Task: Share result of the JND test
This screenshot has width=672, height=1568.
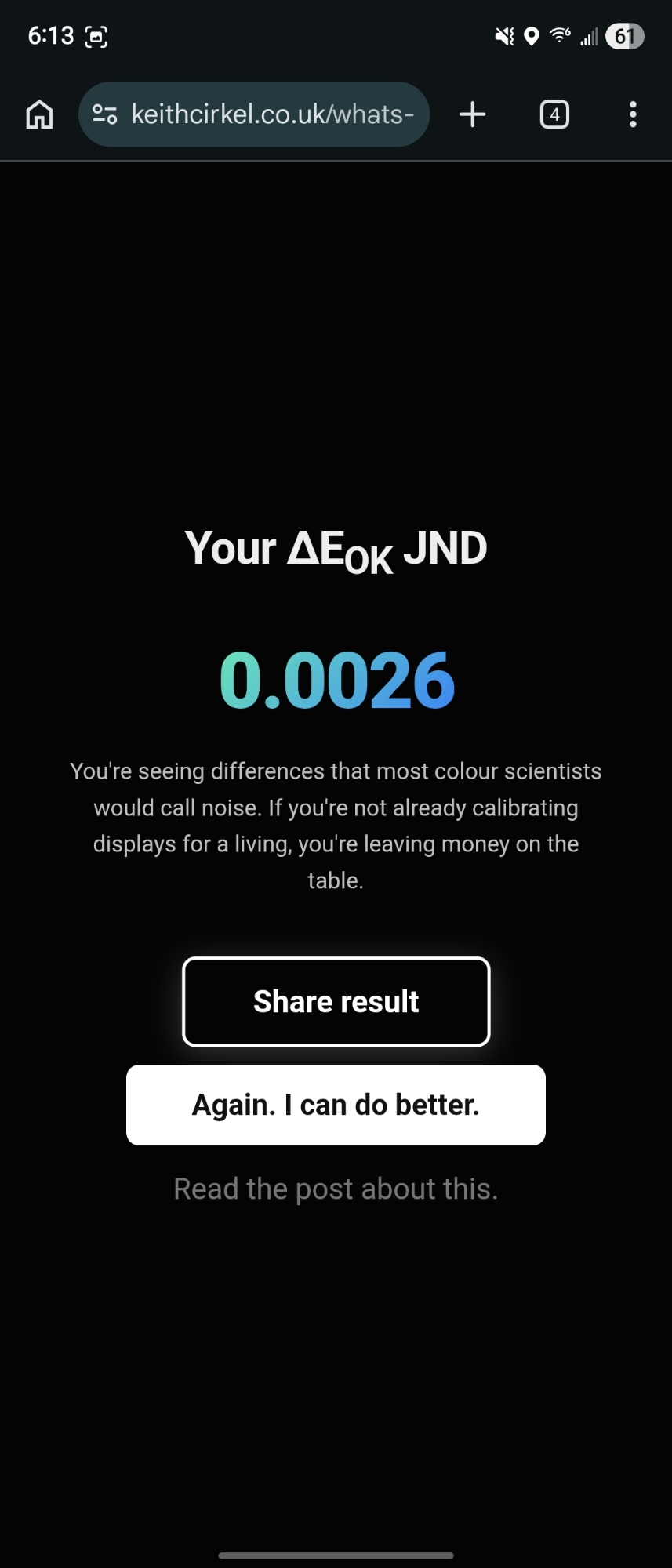Action: point(336,1001)
